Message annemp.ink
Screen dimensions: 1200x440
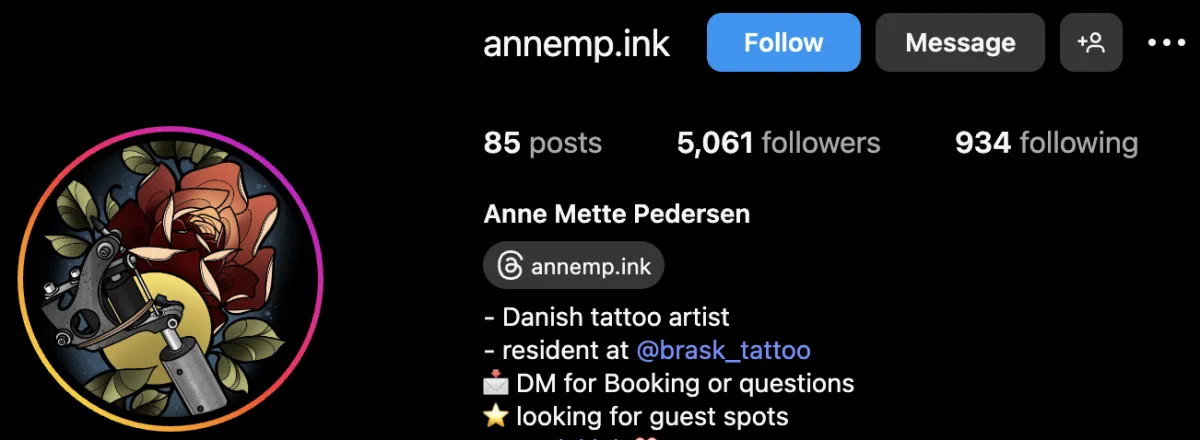coord(960,43)
